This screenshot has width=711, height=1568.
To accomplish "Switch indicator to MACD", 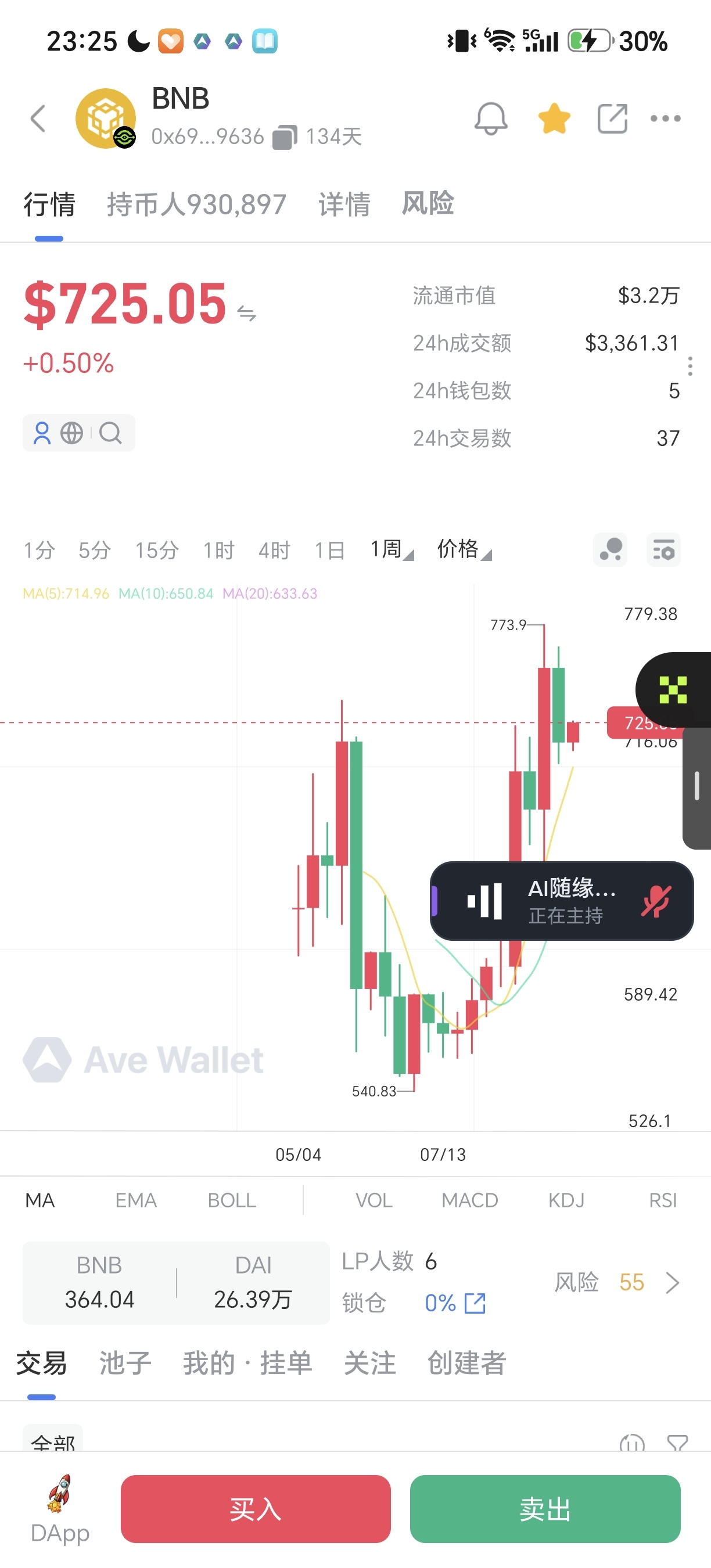I will [469, 1200].
